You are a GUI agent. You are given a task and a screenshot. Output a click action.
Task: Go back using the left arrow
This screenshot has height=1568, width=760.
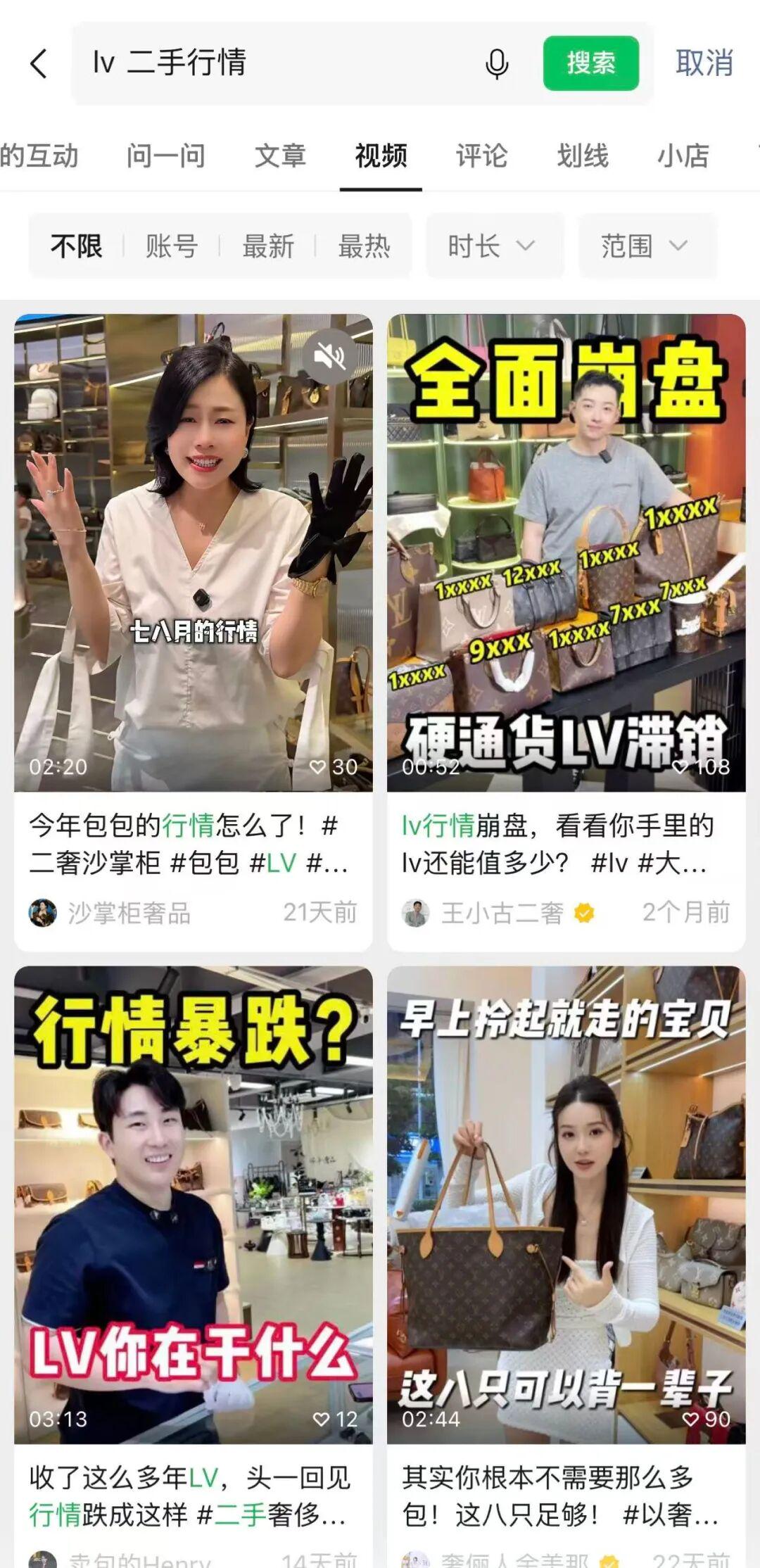[39, 63]
